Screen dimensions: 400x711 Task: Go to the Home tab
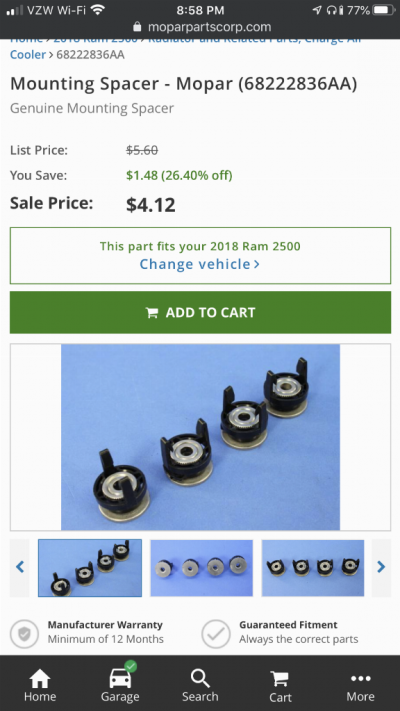point(40,685)
